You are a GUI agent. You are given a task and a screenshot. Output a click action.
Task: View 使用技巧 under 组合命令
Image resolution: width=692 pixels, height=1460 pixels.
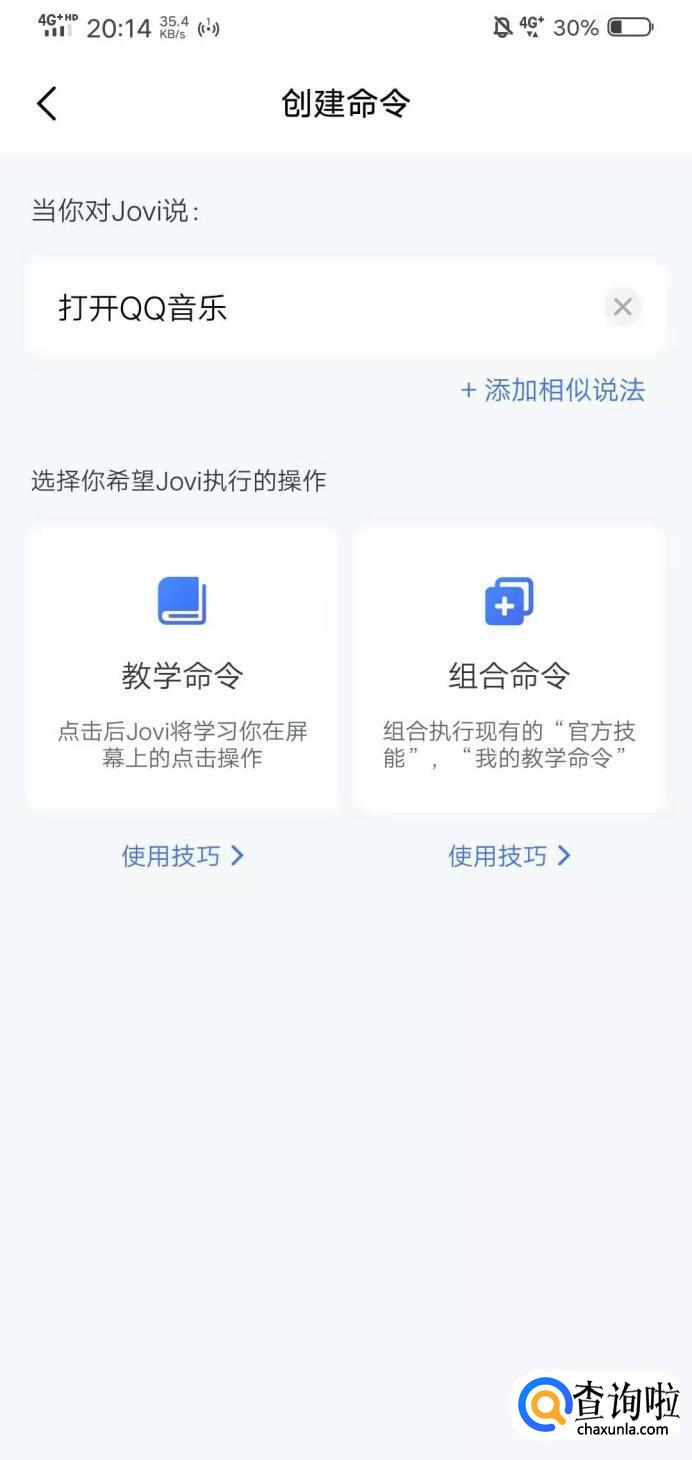(509, 856)
